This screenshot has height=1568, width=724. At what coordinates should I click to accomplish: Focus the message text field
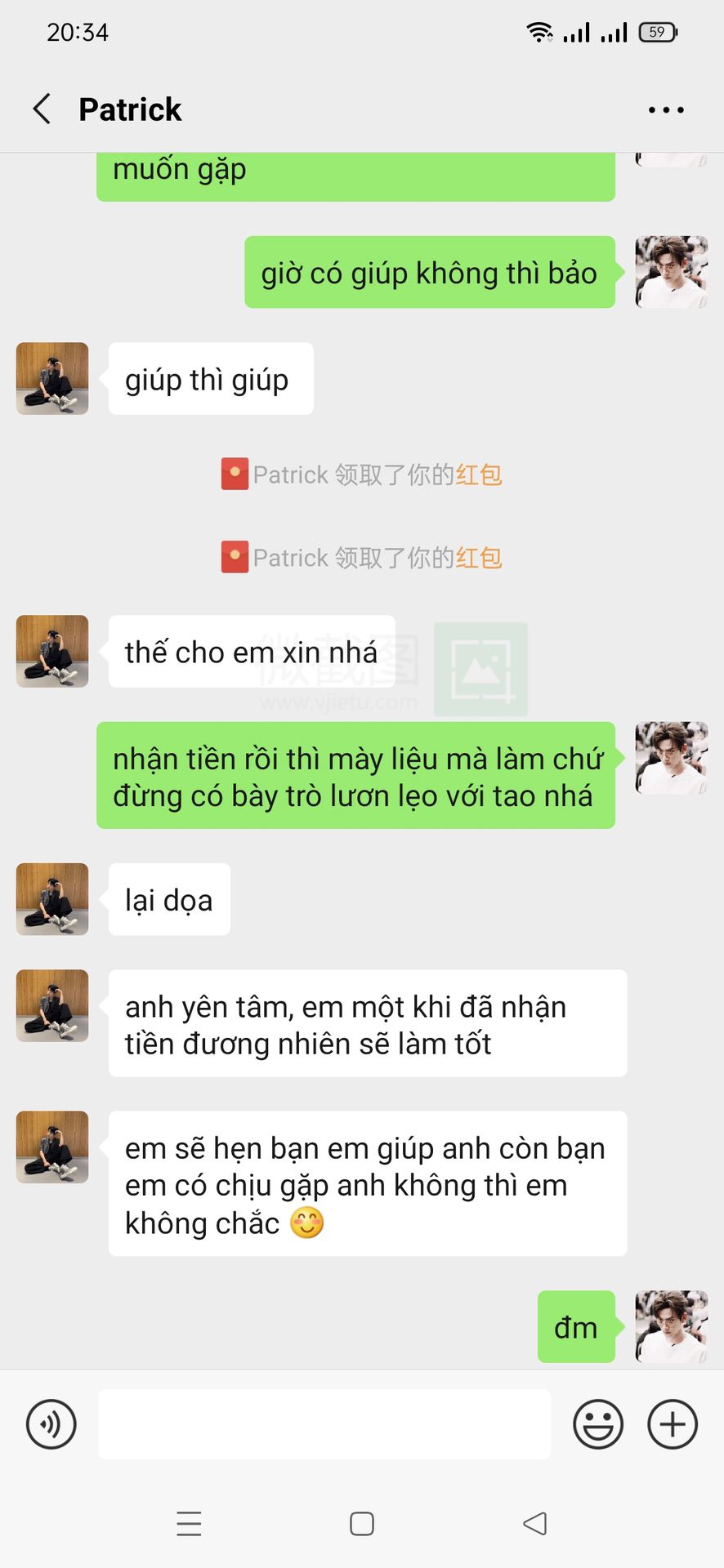tap(324, 1424)
